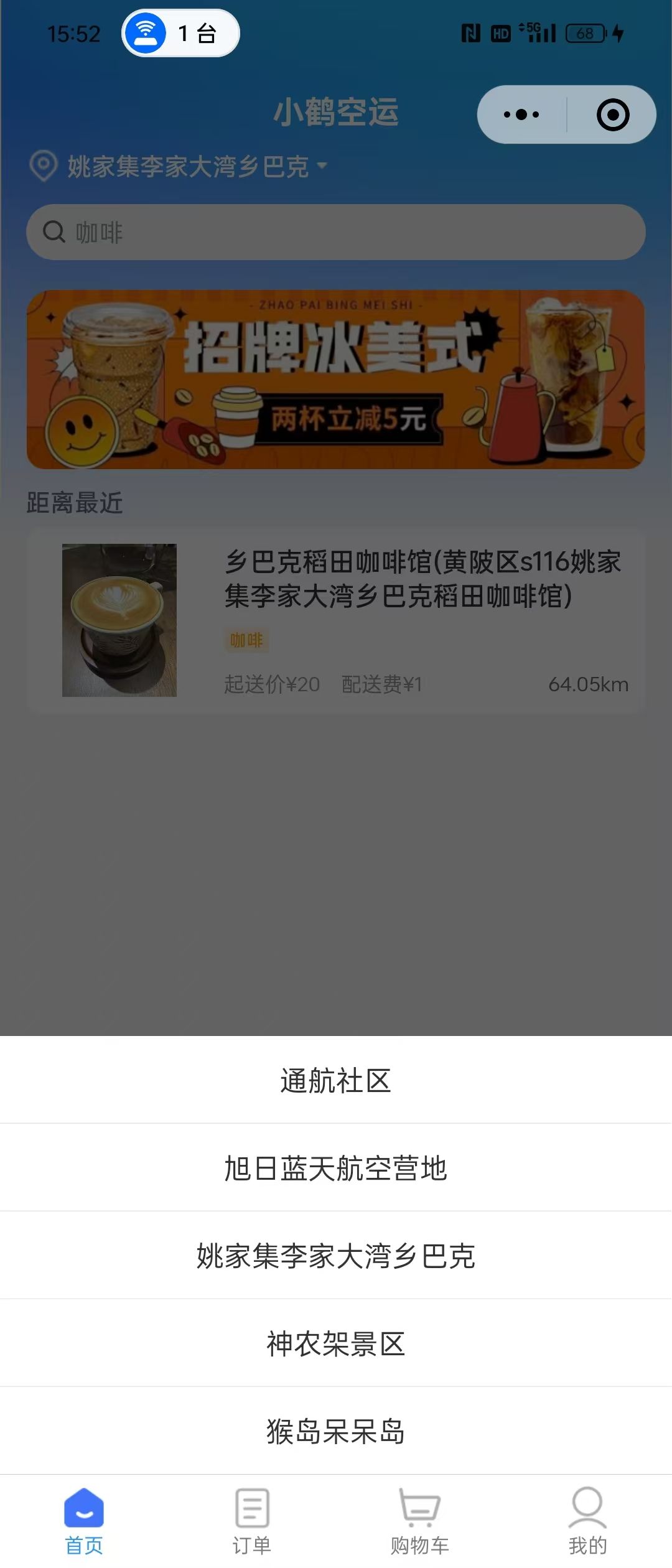Choose 猴岛呆呆岛 location

(335, 1432)
